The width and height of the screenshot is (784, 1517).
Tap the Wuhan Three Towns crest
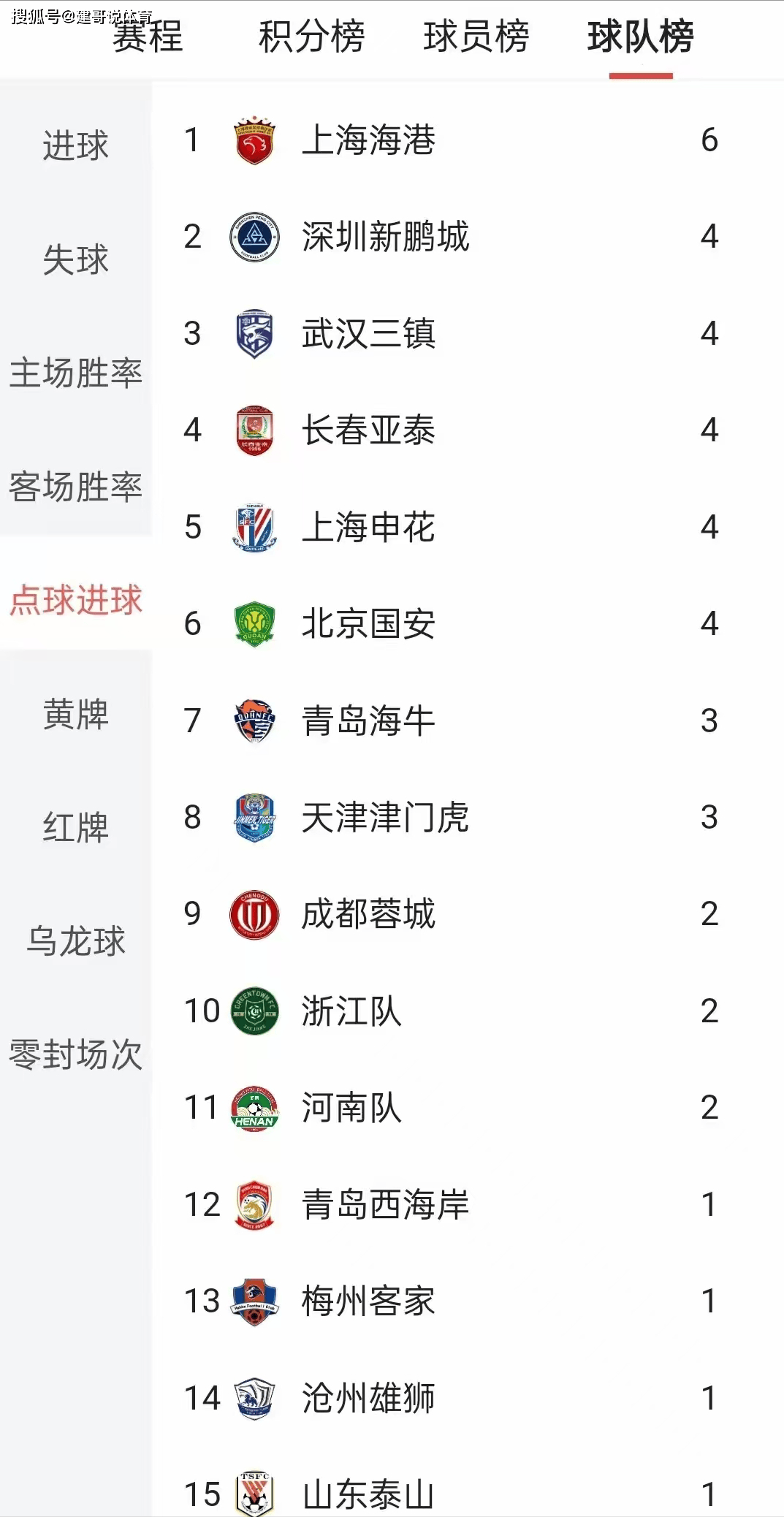[254, 334]
